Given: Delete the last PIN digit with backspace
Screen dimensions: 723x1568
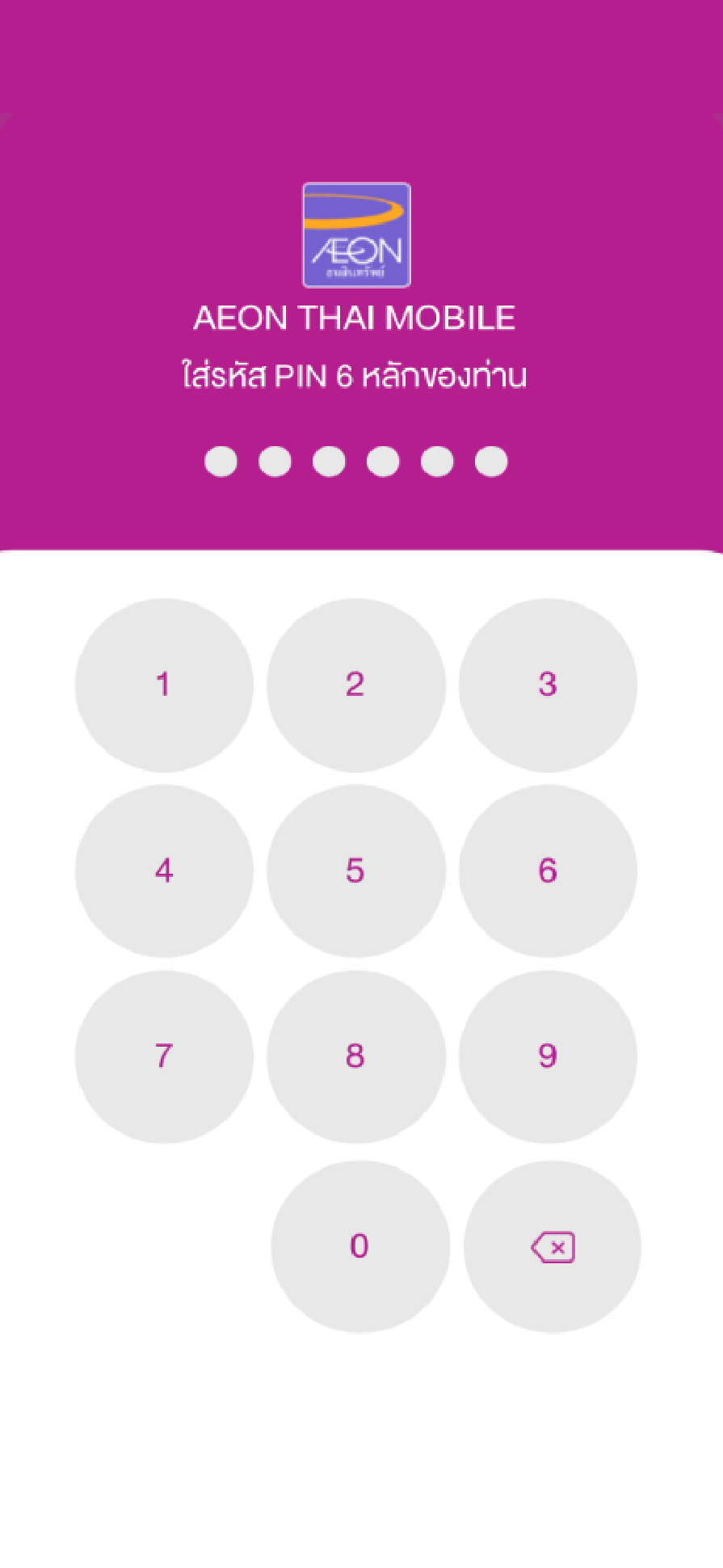Looking at the screenshot, I should (x=553, y=1246).
